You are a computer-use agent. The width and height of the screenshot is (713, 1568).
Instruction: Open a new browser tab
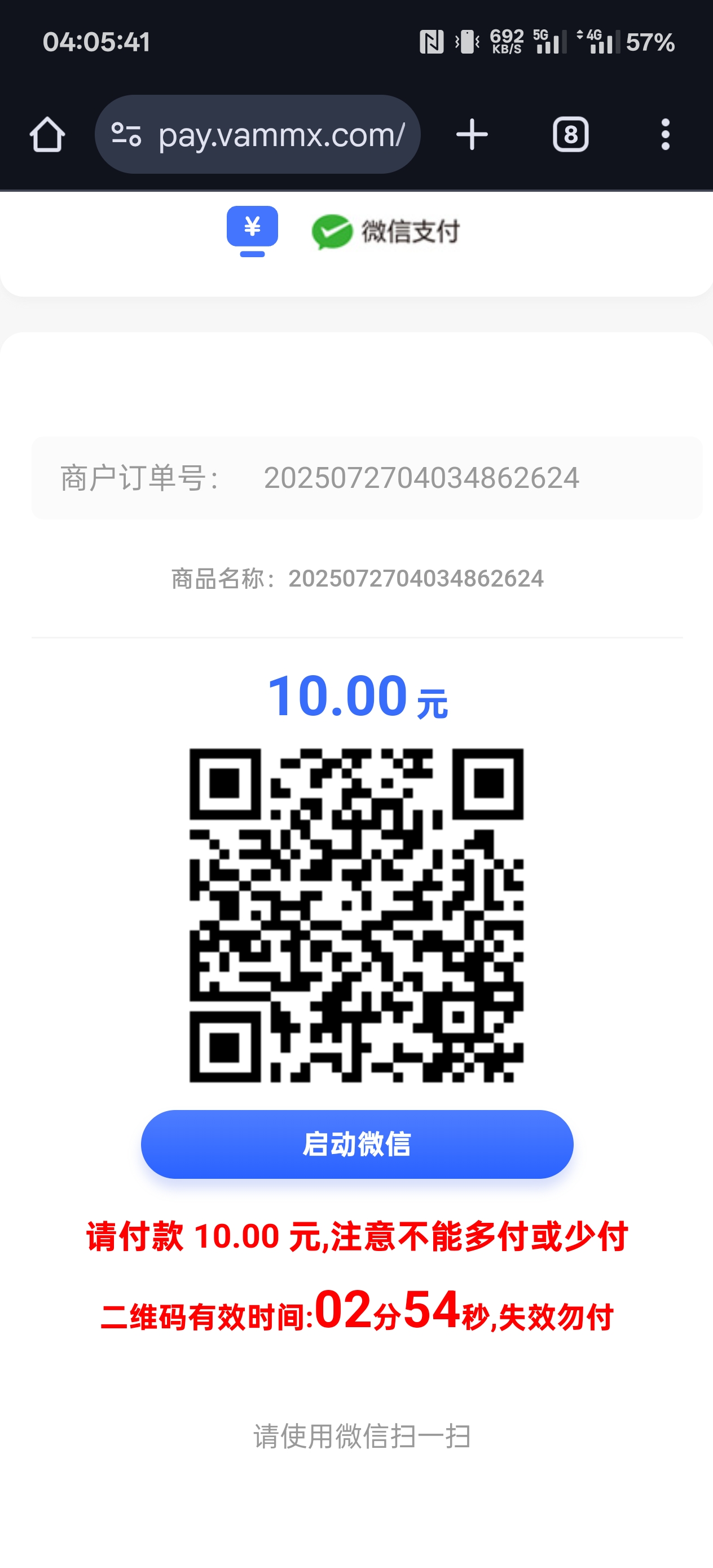(x=472, y=135)
